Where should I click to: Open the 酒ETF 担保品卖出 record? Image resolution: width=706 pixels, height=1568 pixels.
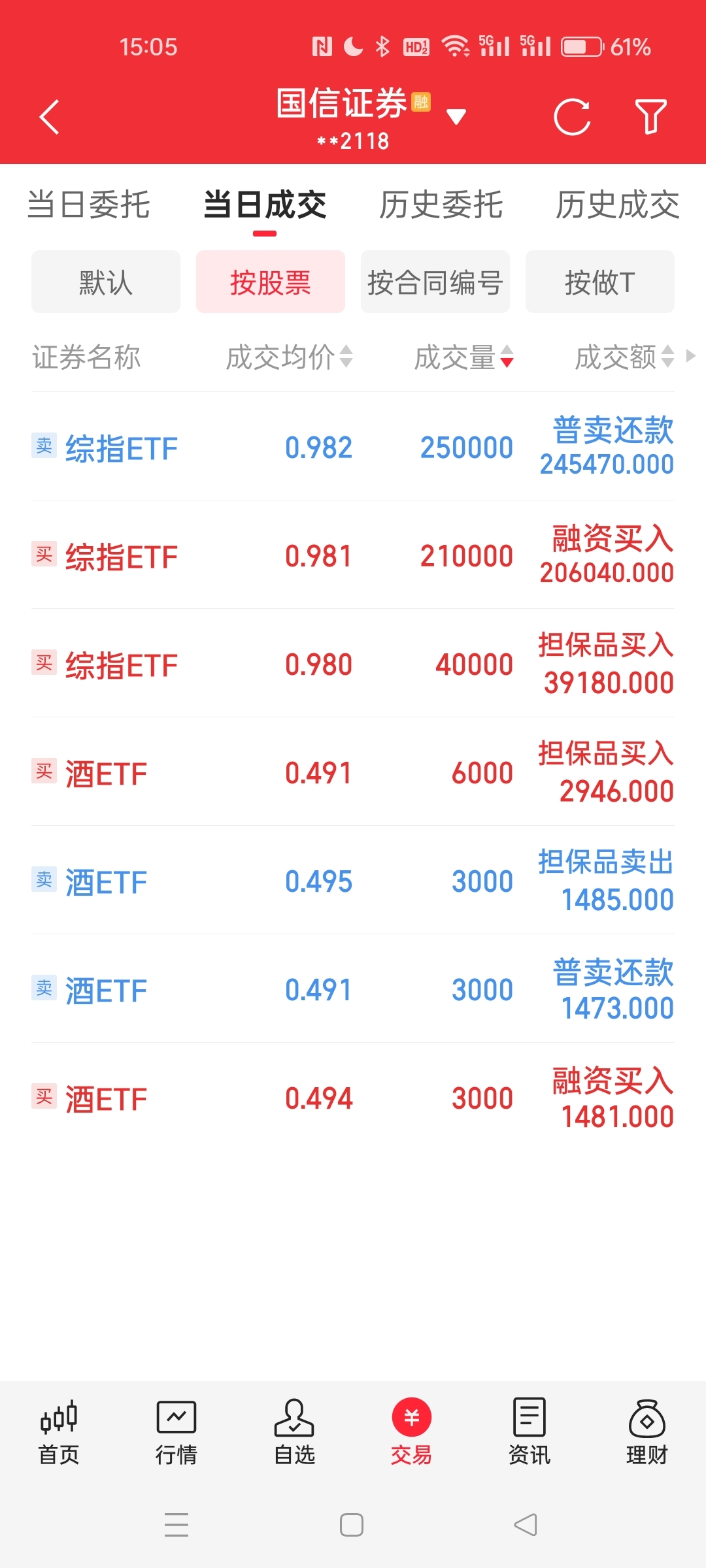pyautogui.click(x=353, y=881)
